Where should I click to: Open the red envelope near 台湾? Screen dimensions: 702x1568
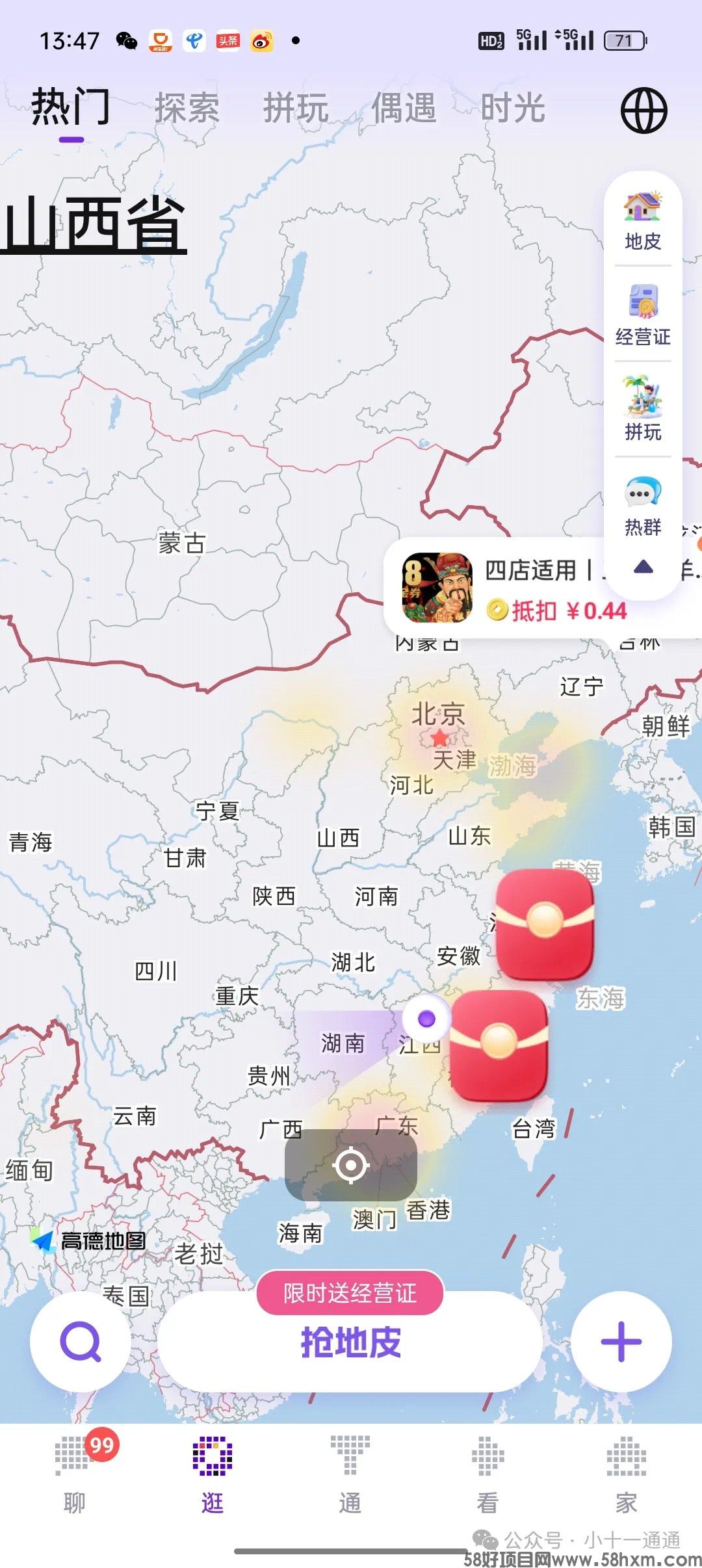499,1045
